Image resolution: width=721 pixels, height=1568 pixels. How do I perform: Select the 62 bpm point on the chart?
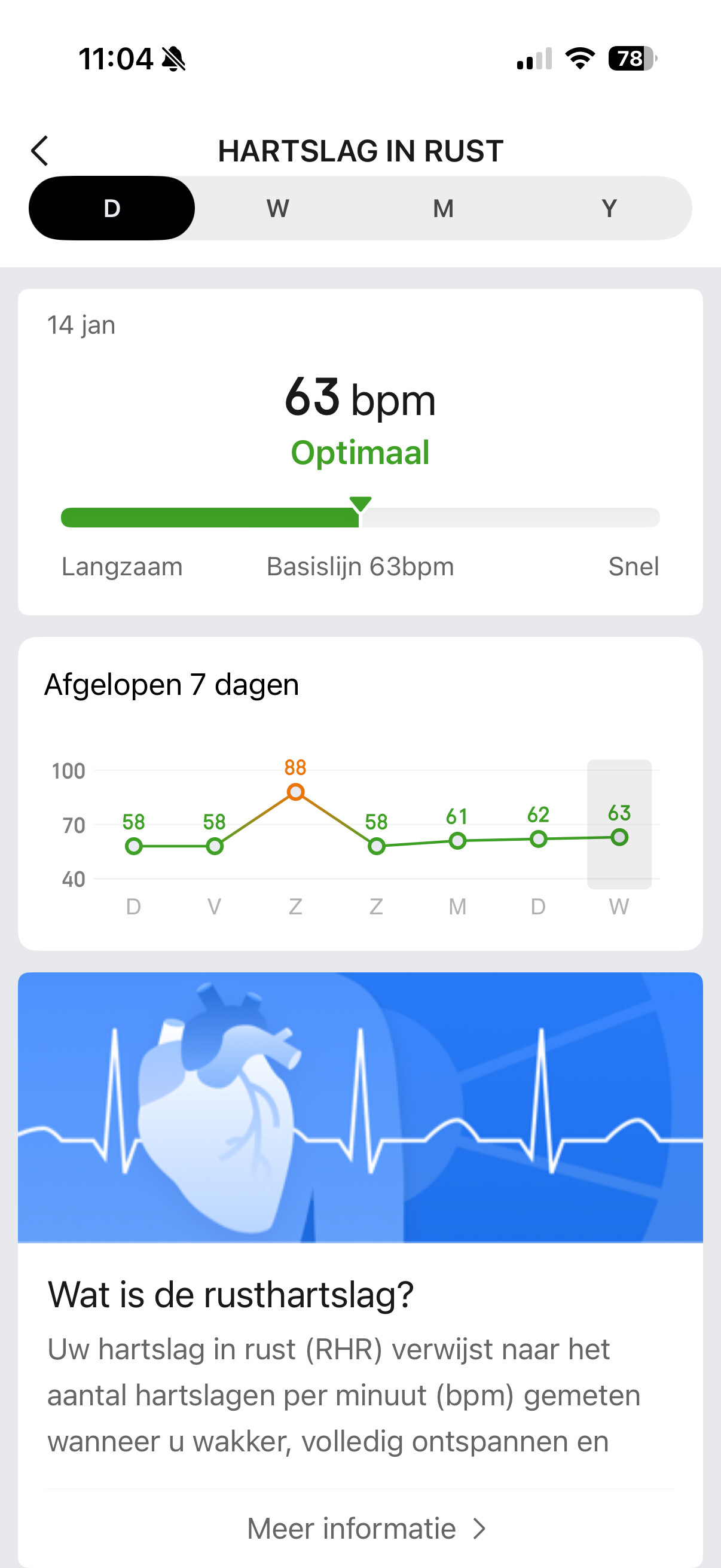538,840
